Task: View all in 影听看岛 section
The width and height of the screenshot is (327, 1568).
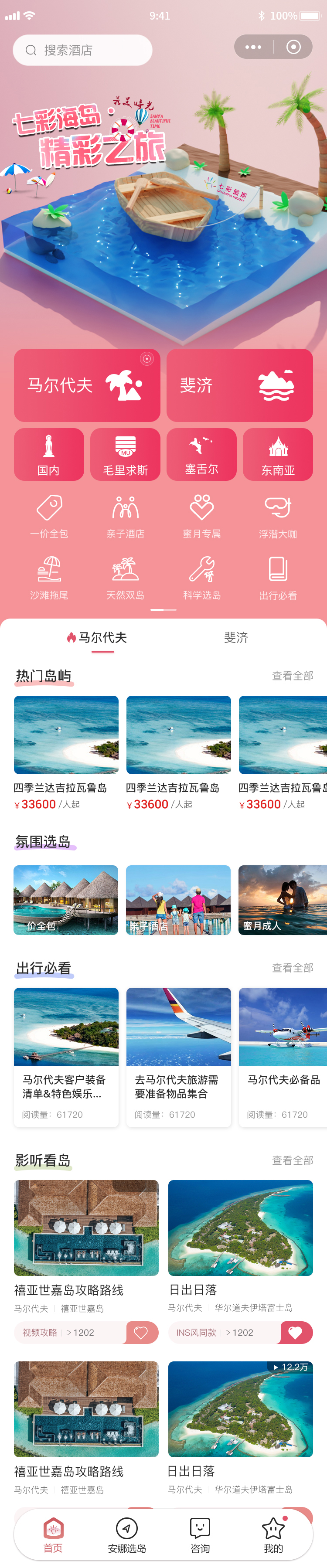Action: tap(292, 1160)
